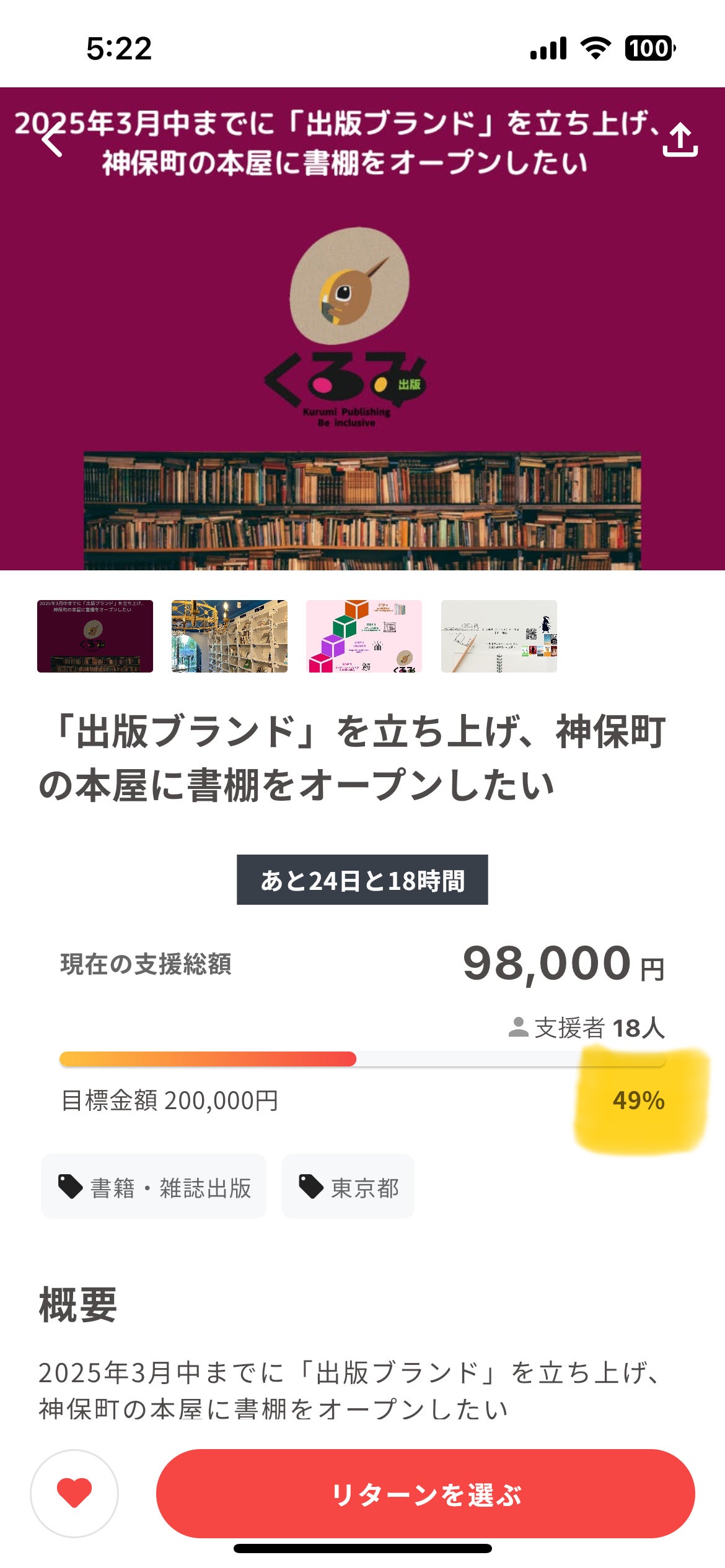Screen dimensions: 725x1568
Task: Open the 東京都 location tag
Action: 348,1187
